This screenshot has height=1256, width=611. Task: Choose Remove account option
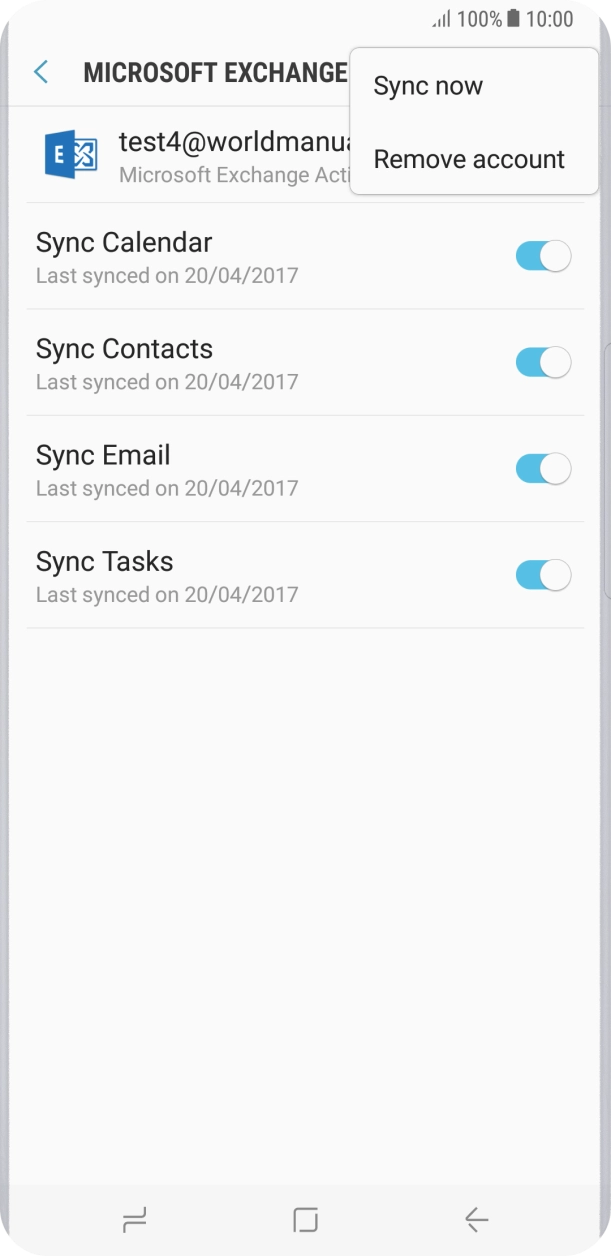pos(469,159)
